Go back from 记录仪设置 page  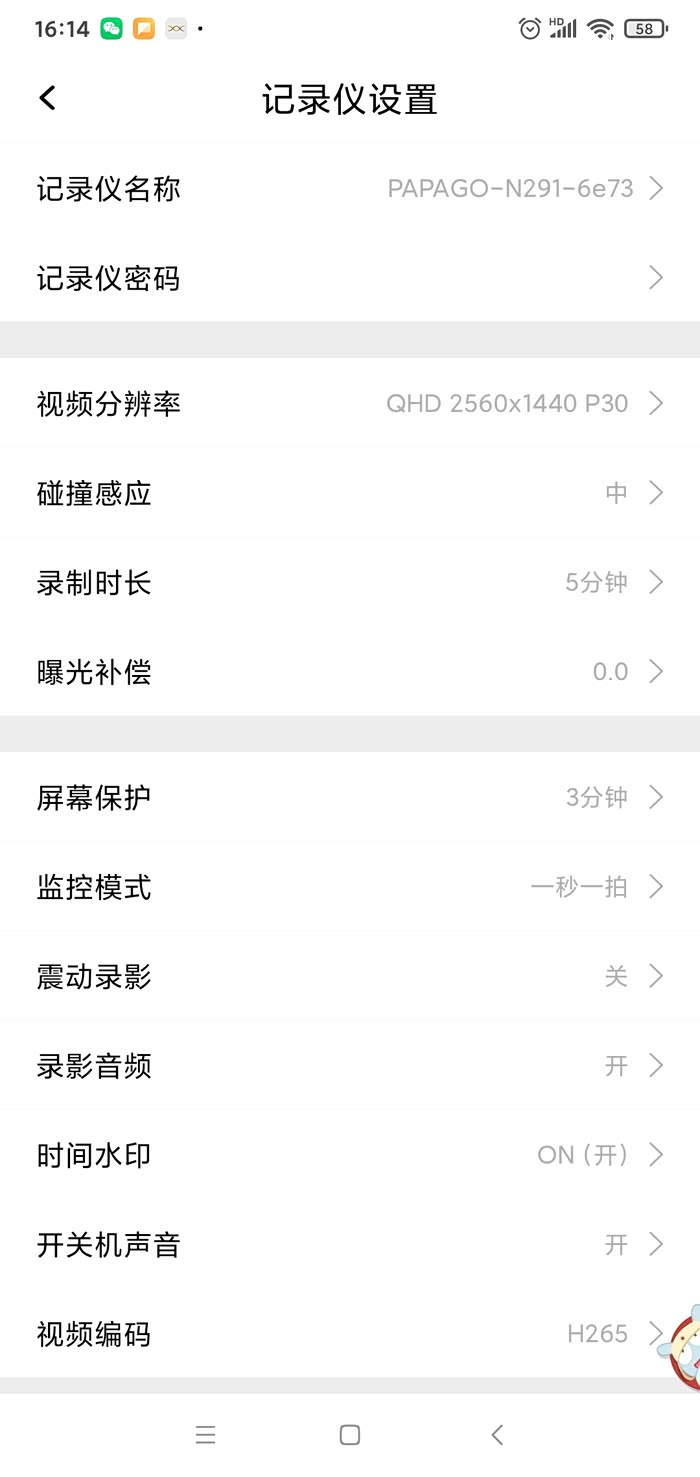click(47, 98)
